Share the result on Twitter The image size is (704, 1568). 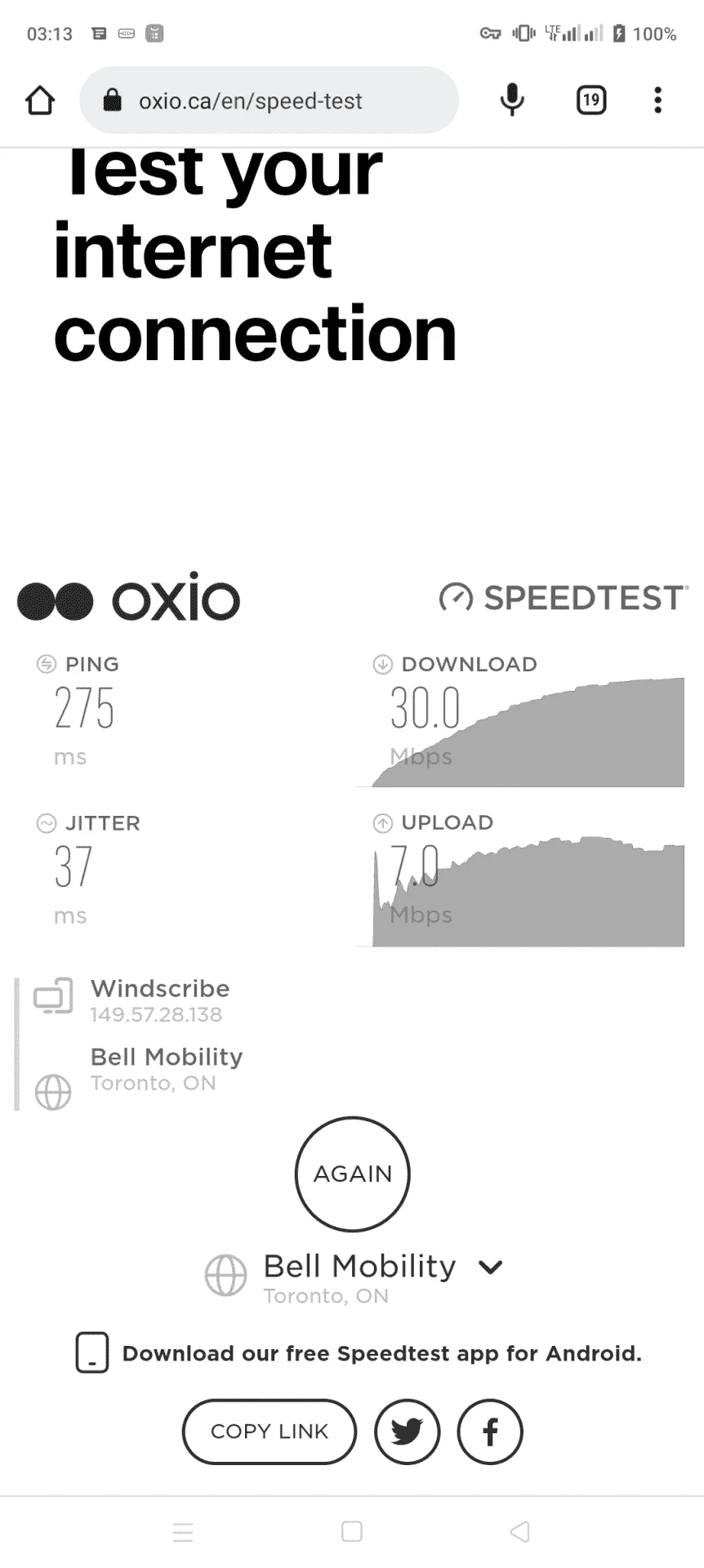[x=408, y=1432]
